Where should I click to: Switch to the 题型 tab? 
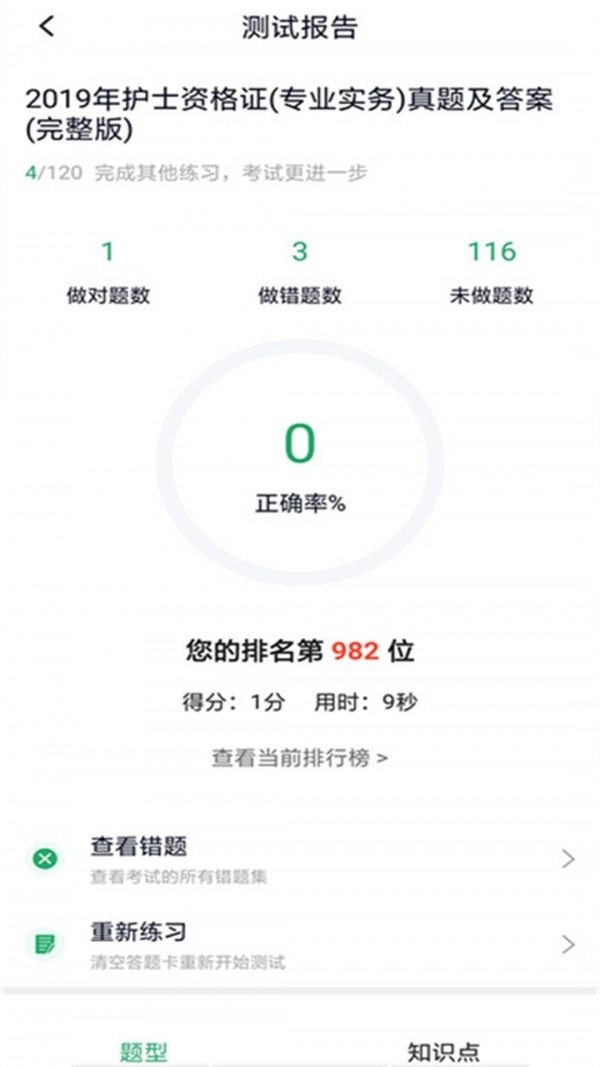point(143,1051)
